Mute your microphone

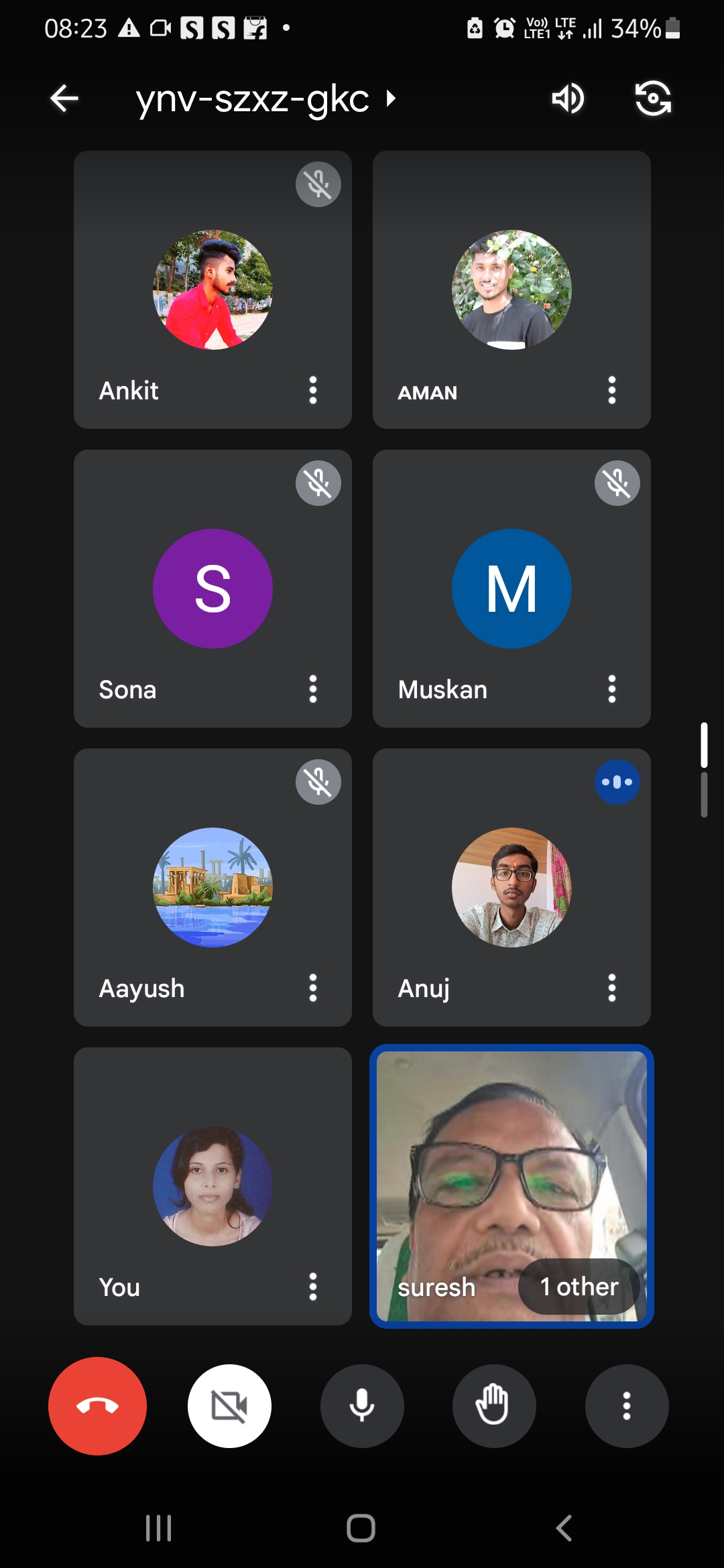362,1406
